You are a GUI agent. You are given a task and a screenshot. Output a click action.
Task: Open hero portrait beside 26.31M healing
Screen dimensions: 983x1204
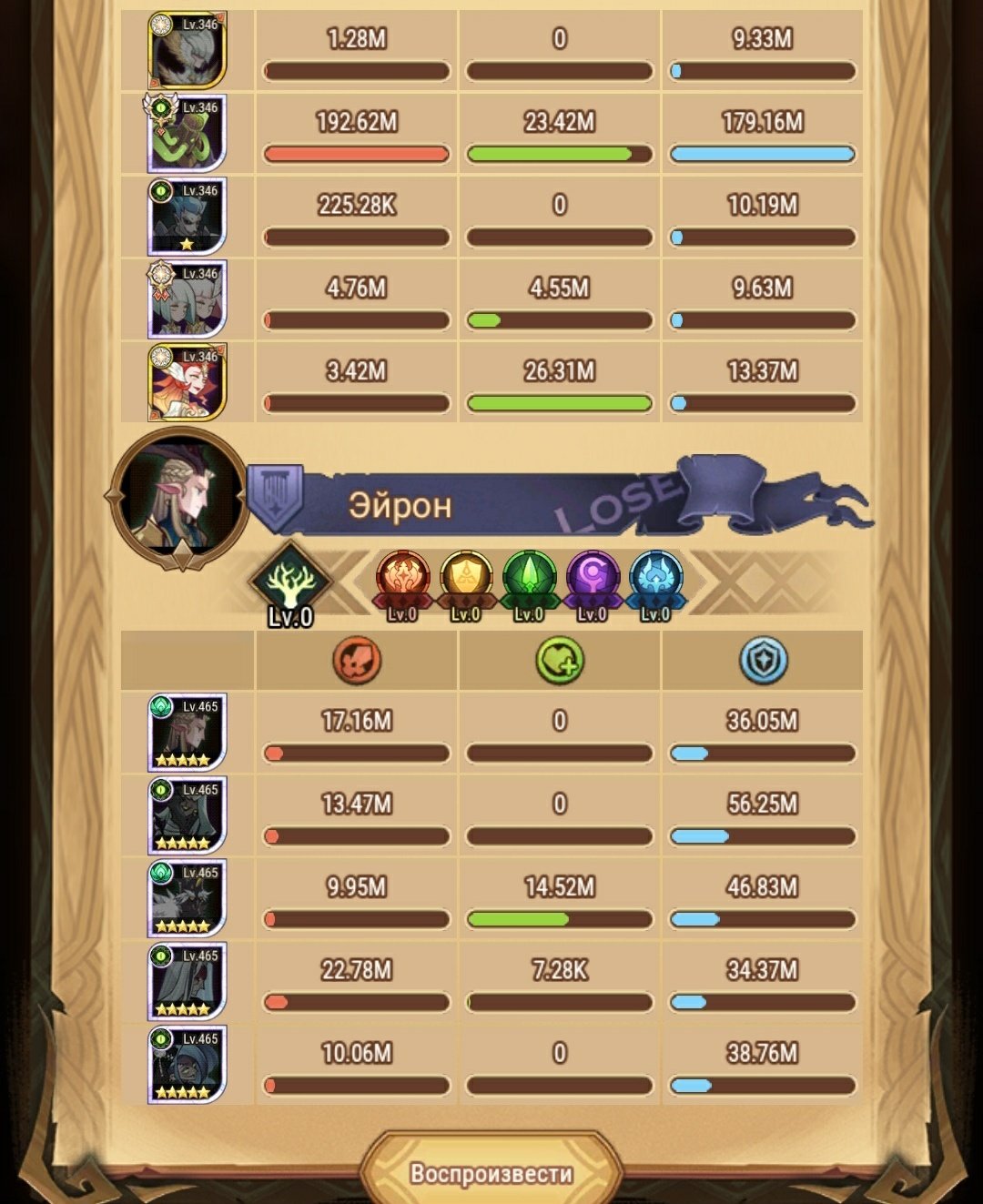click(x=187, y=382)
